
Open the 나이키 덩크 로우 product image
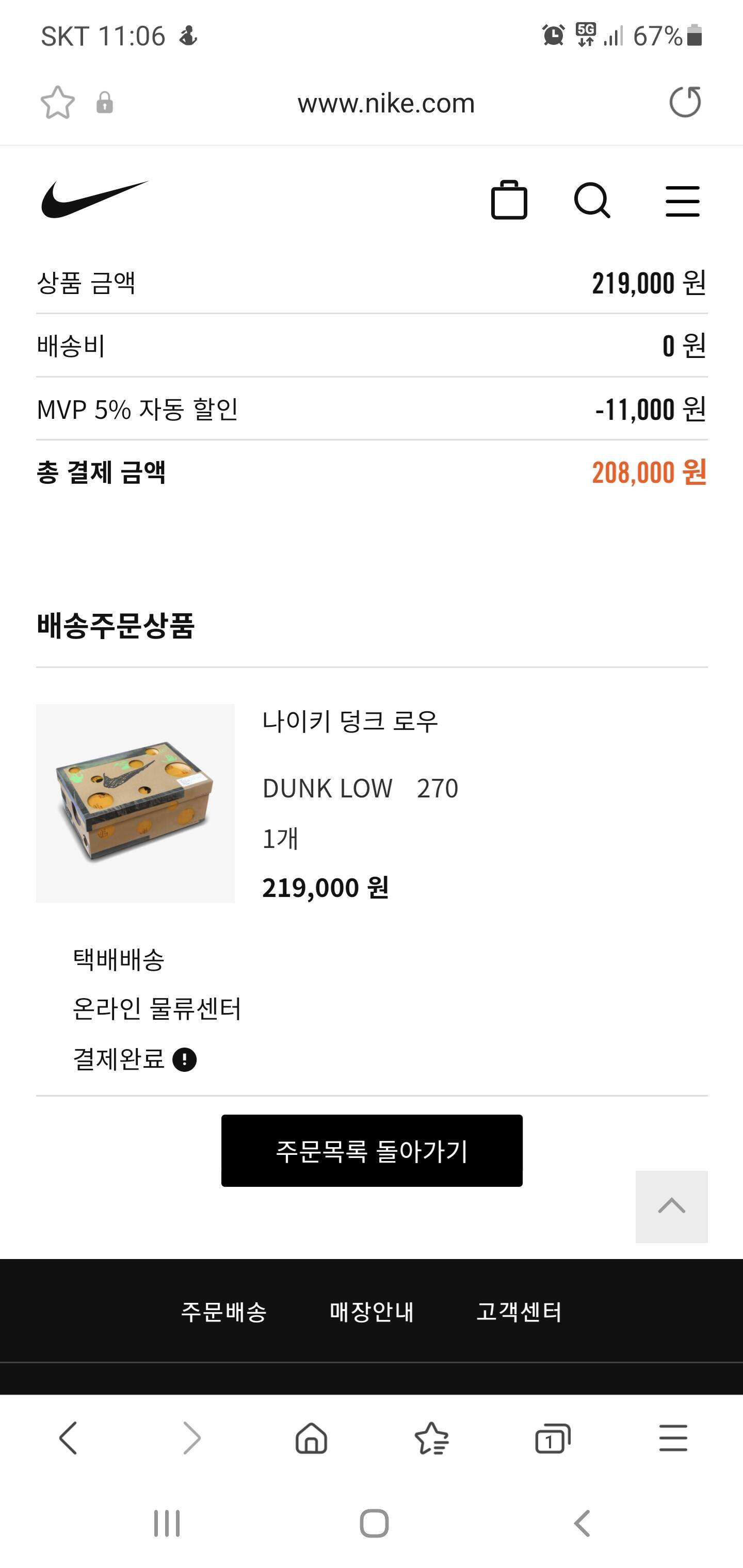tap(135, 803)
